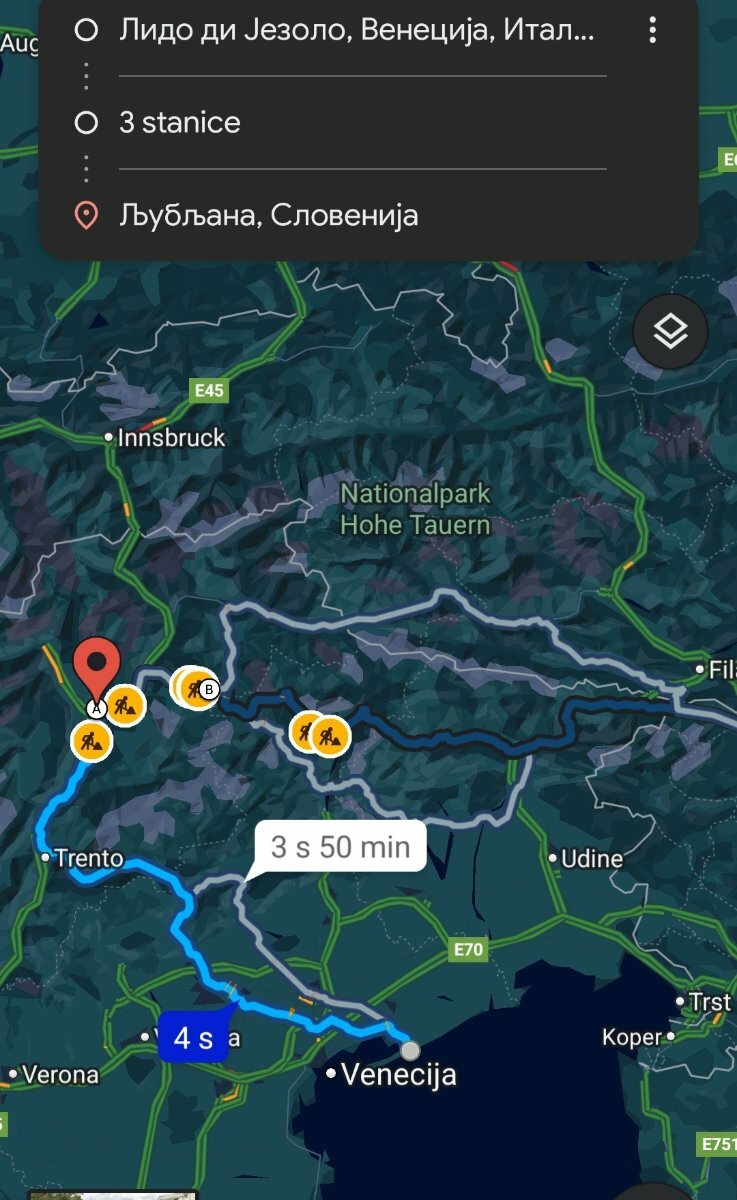Select the alternate 3 s 50 min route
737x1200 pixels.
340,847
